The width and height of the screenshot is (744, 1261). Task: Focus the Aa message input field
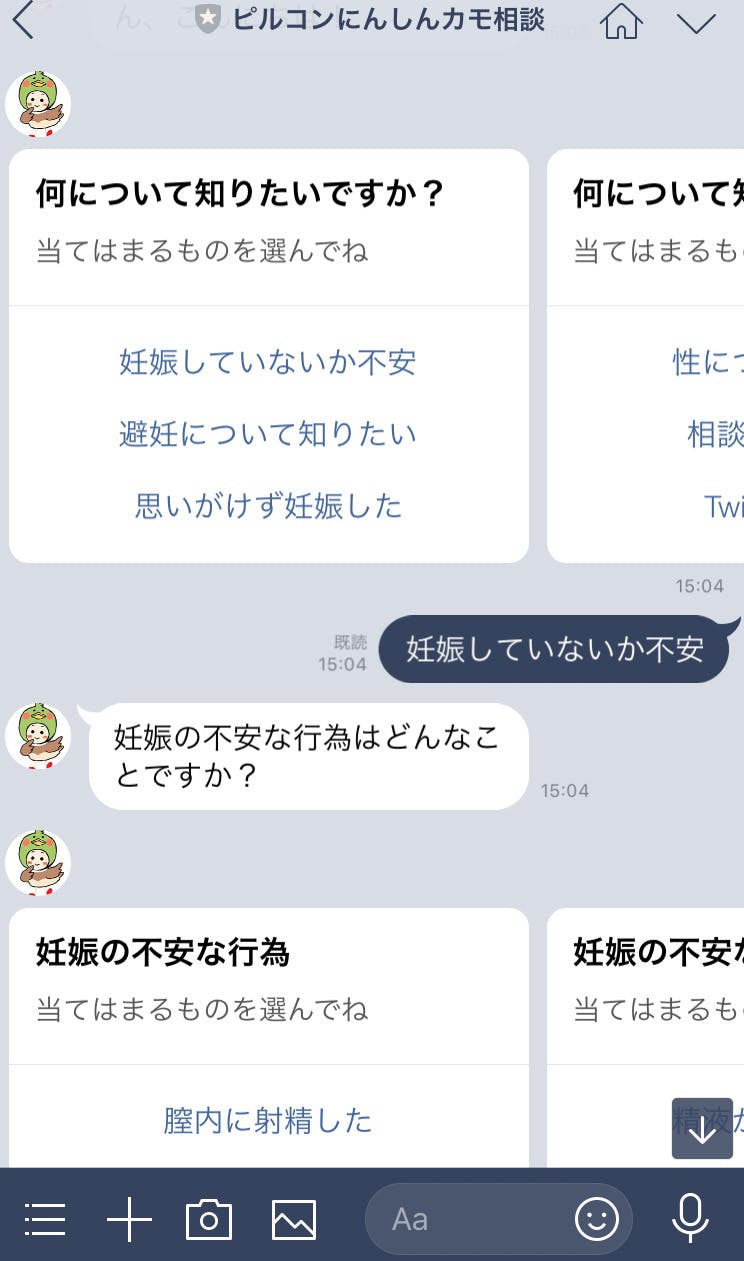point(468,1219)
